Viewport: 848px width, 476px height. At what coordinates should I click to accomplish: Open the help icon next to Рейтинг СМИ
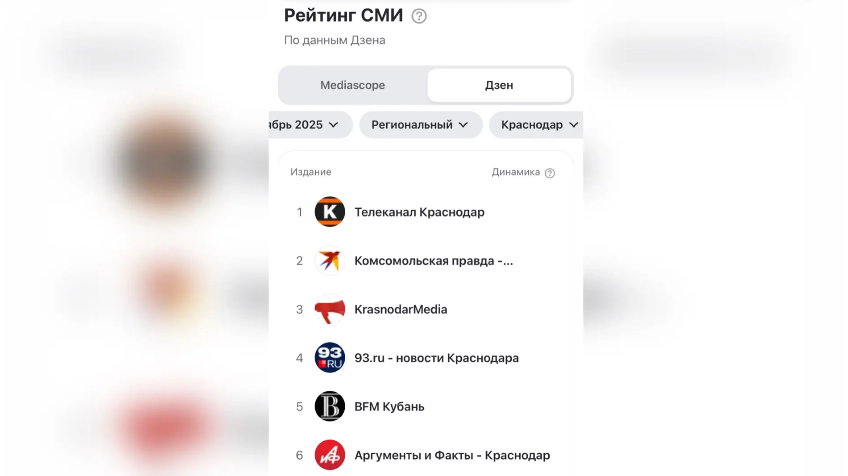(x=419, y=16)
